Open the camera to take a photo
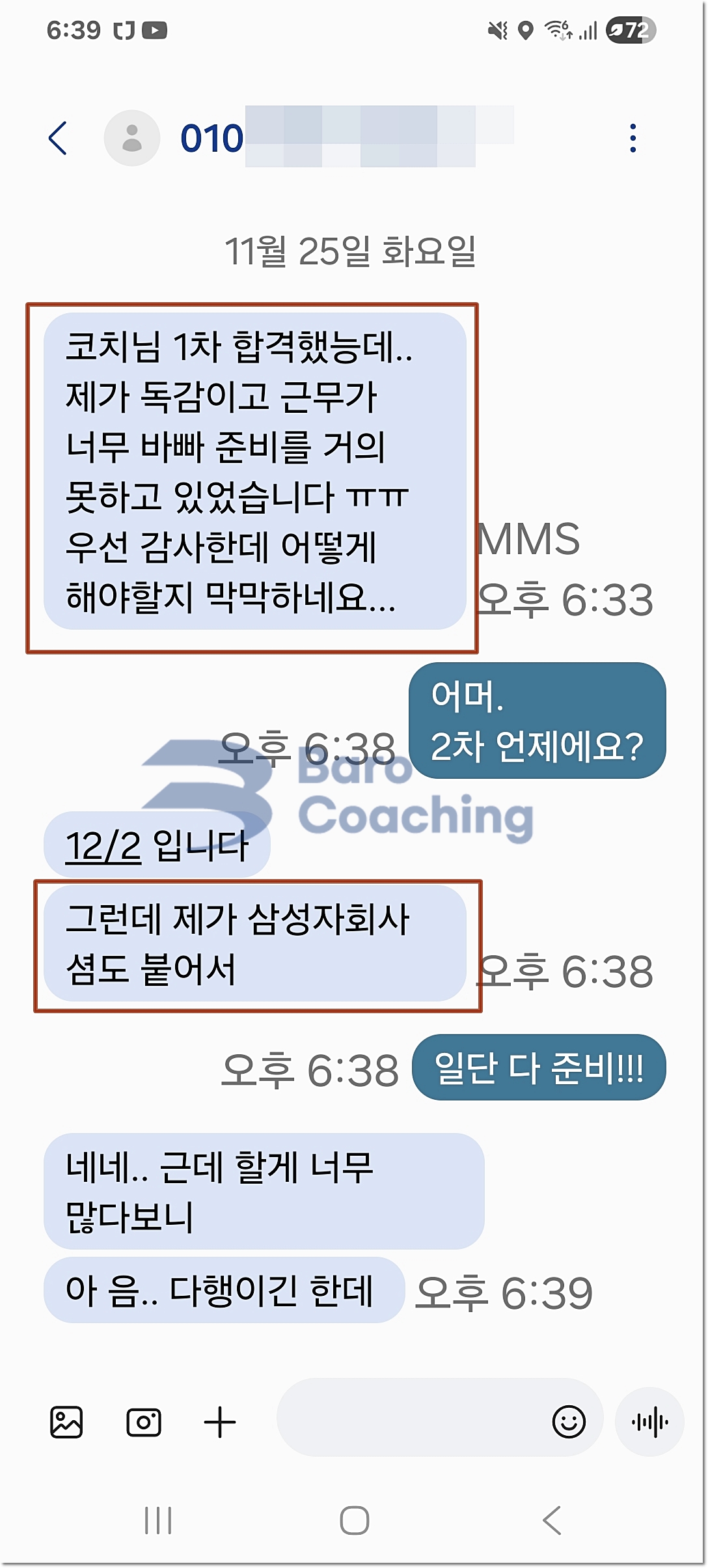 143,1421
